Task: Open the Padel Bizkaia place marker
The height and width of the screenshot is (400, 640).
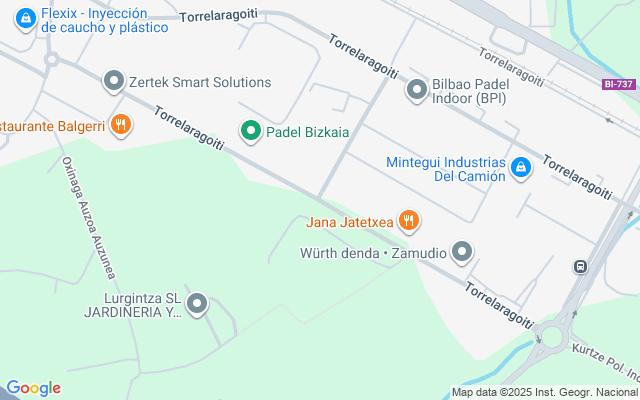Action: (x=249, y=130)
